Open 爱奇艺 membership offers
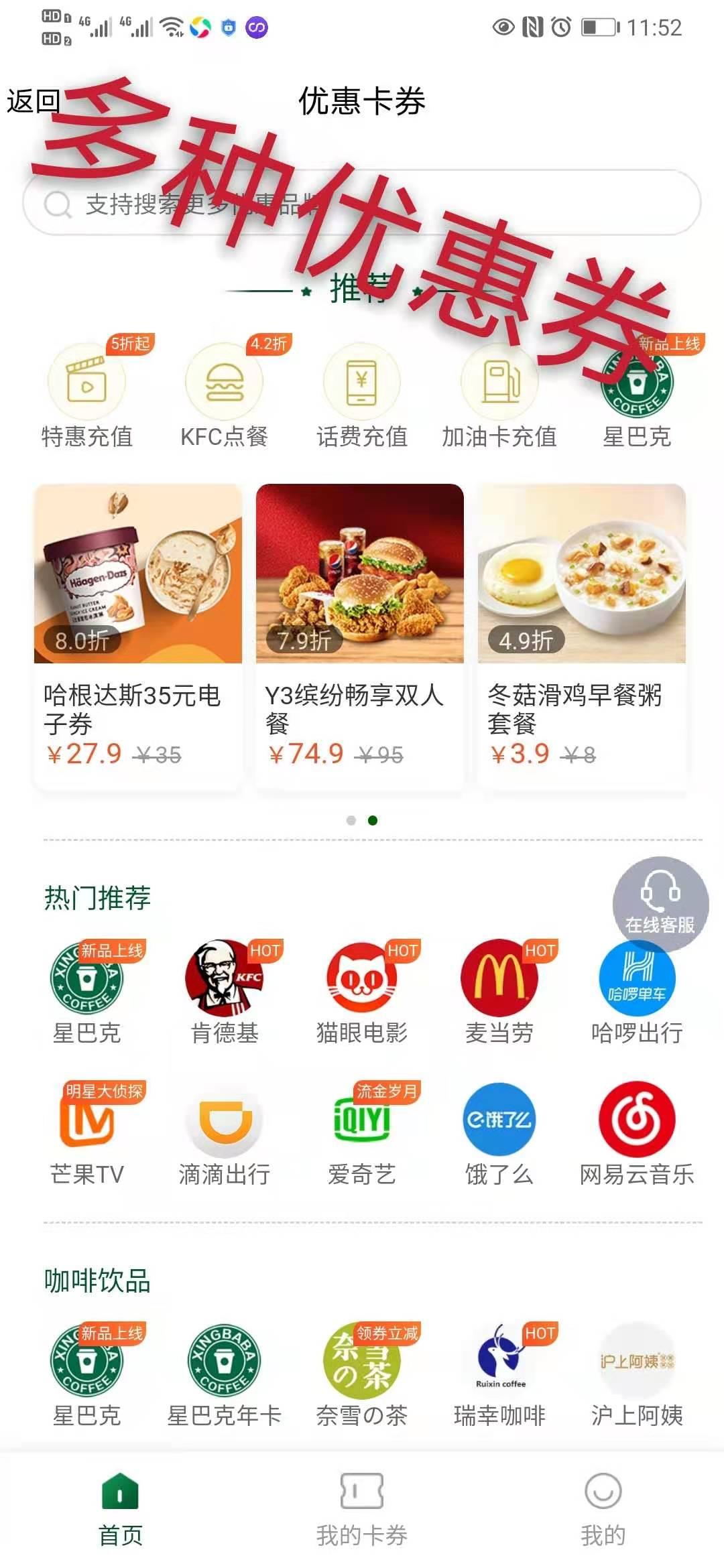The height and width of the screenshot is (1568, 724). [362, 1134]
